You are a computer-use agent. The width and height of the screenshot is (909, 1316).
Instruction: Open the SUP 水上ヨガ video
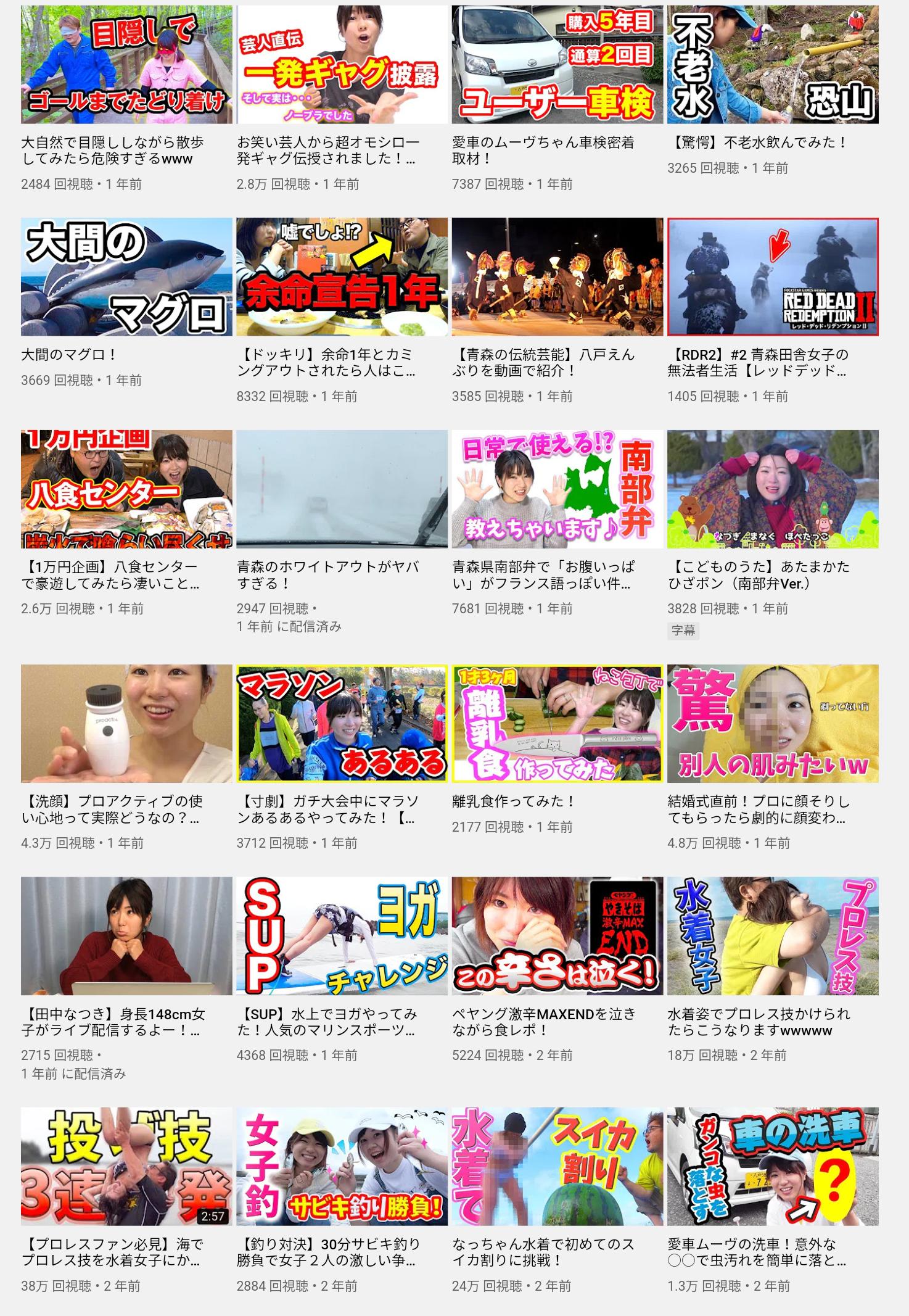pyautogui.click(x=342, y=935)
